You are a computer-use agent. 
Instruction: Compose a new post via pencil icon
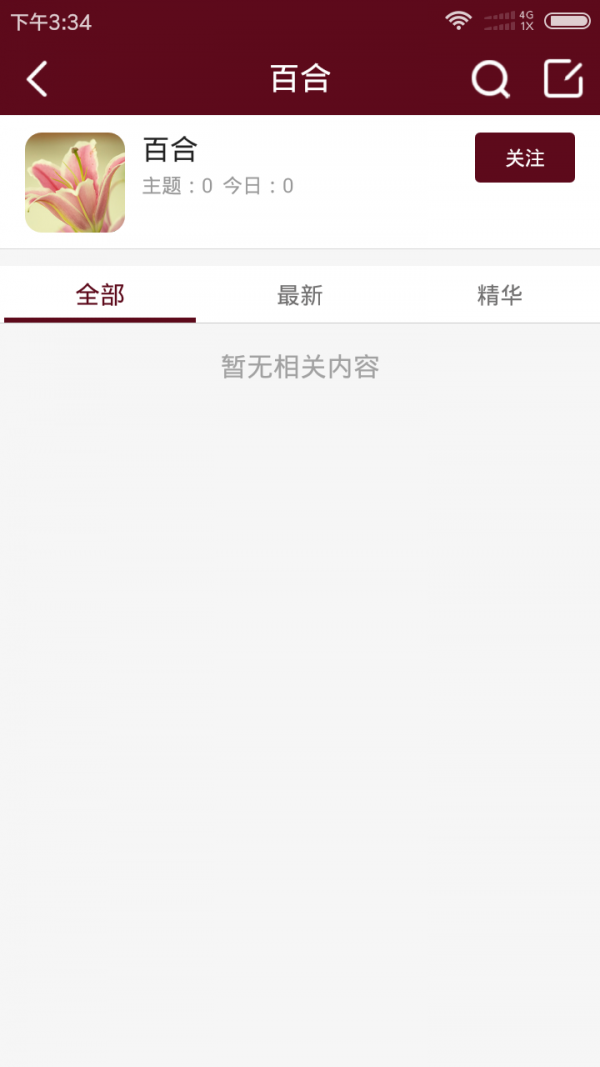563,79
